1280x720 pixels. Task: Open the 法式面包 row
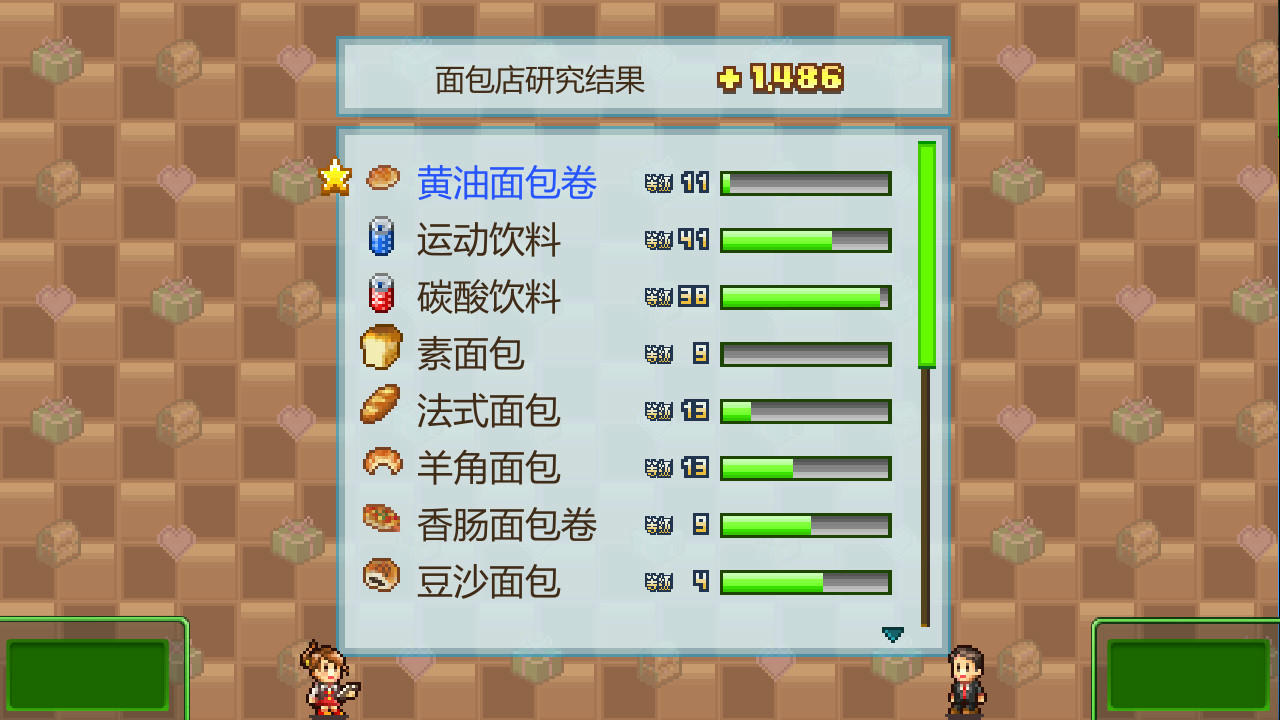click(489, 411)
